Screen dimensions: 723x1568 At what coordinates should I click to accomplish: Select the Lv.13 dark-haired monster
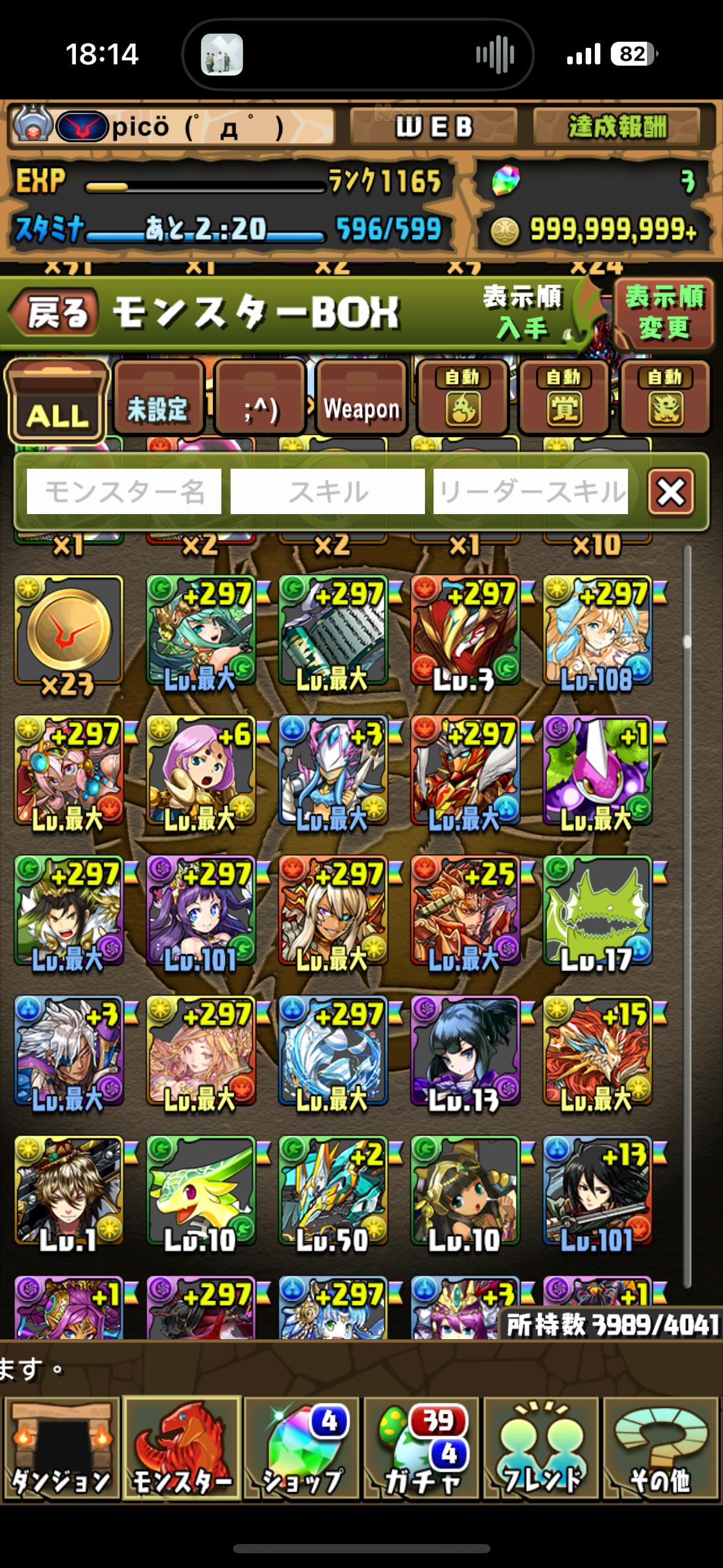point(465,1053)
